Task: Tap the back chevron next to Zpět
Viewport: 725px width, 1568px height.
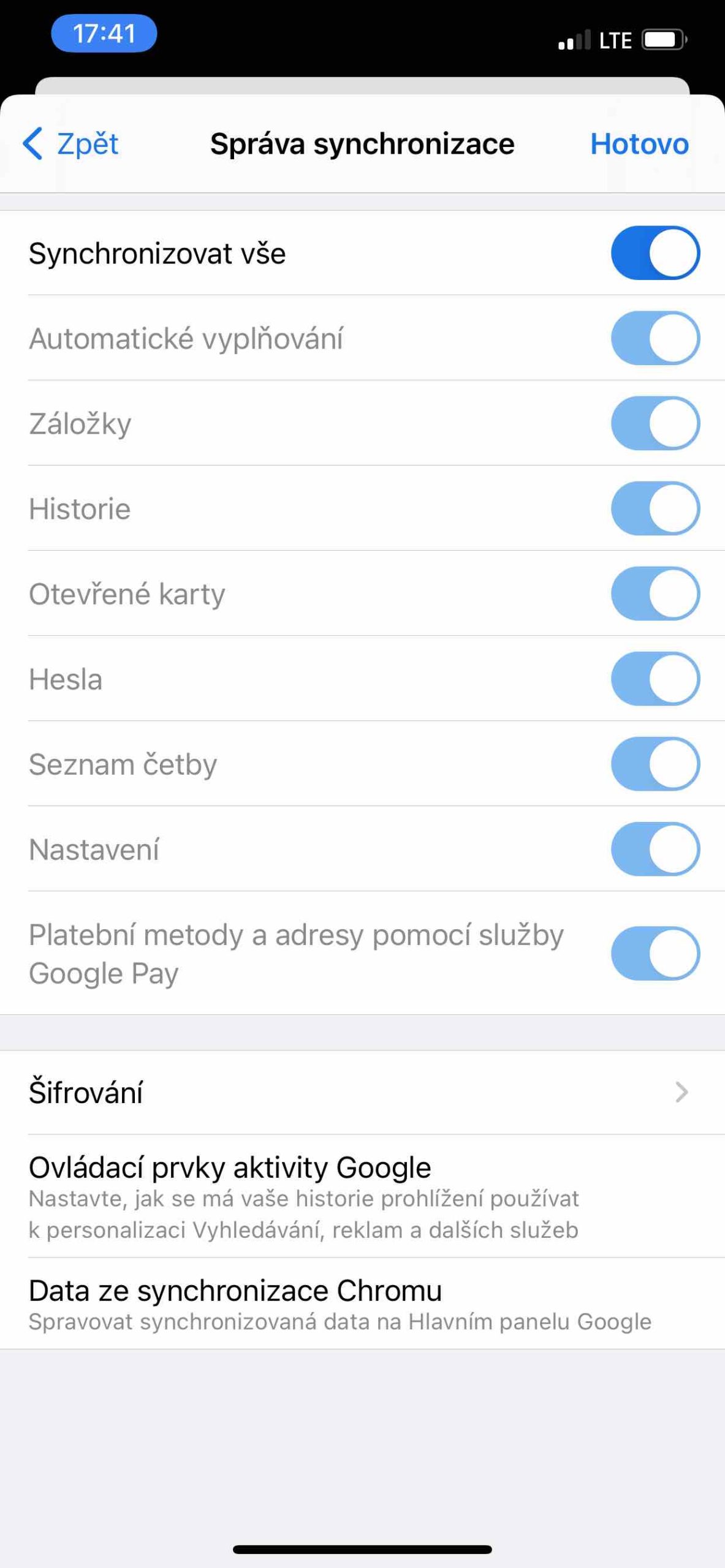Action: 32,145
